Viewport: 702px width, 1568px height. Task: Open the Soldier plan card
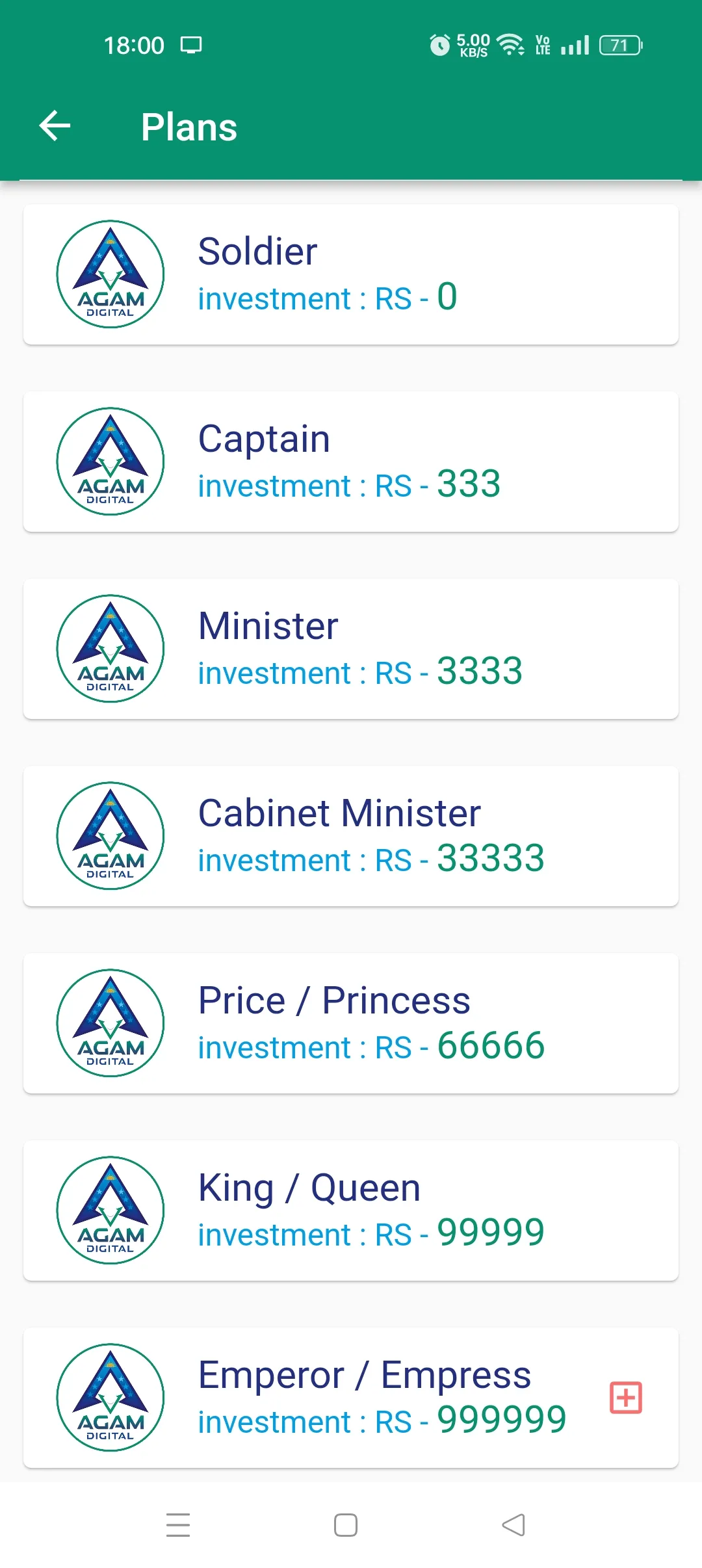(x=351, y=274)
